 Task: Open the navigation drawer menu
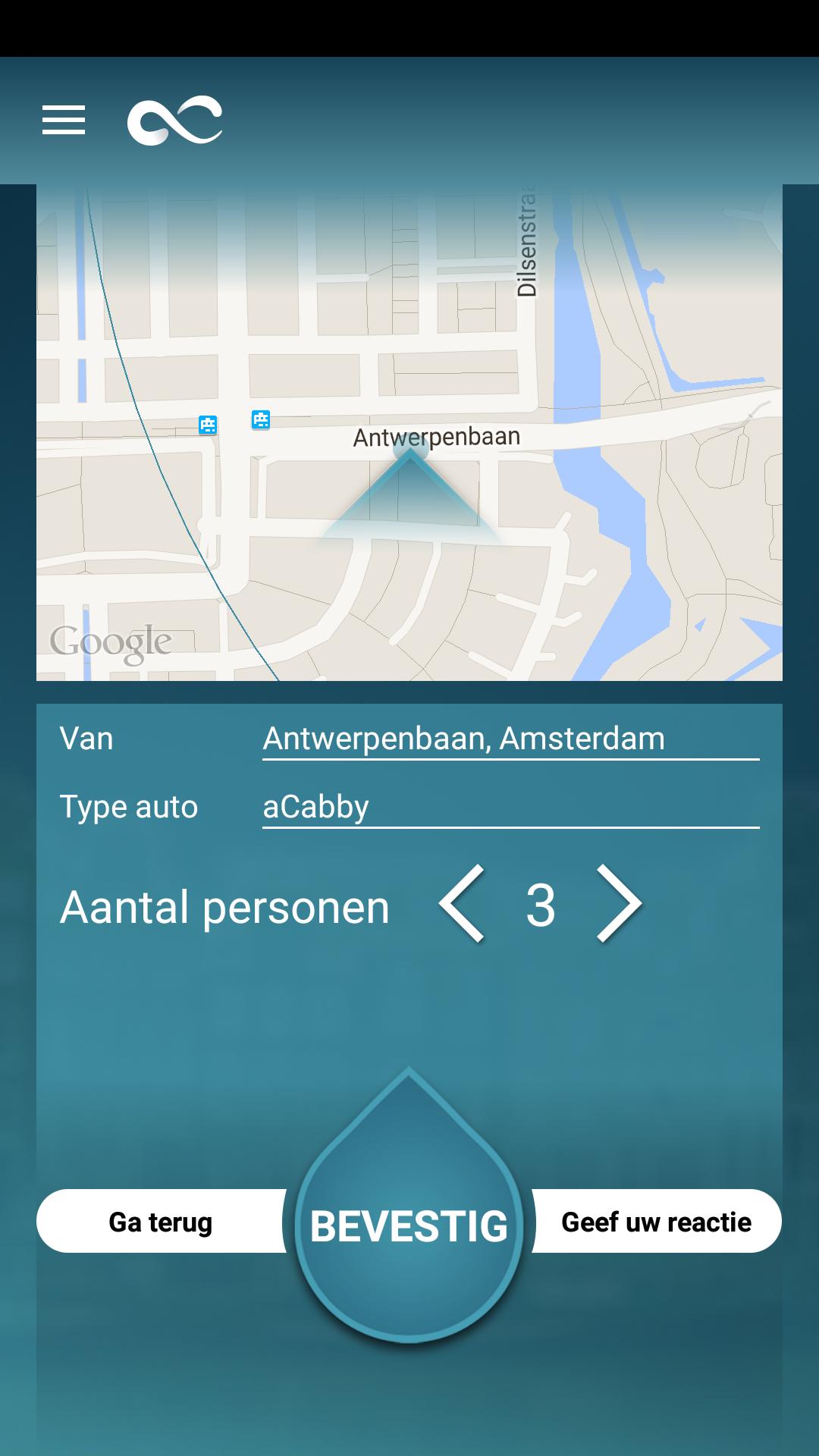click(64, 120)
